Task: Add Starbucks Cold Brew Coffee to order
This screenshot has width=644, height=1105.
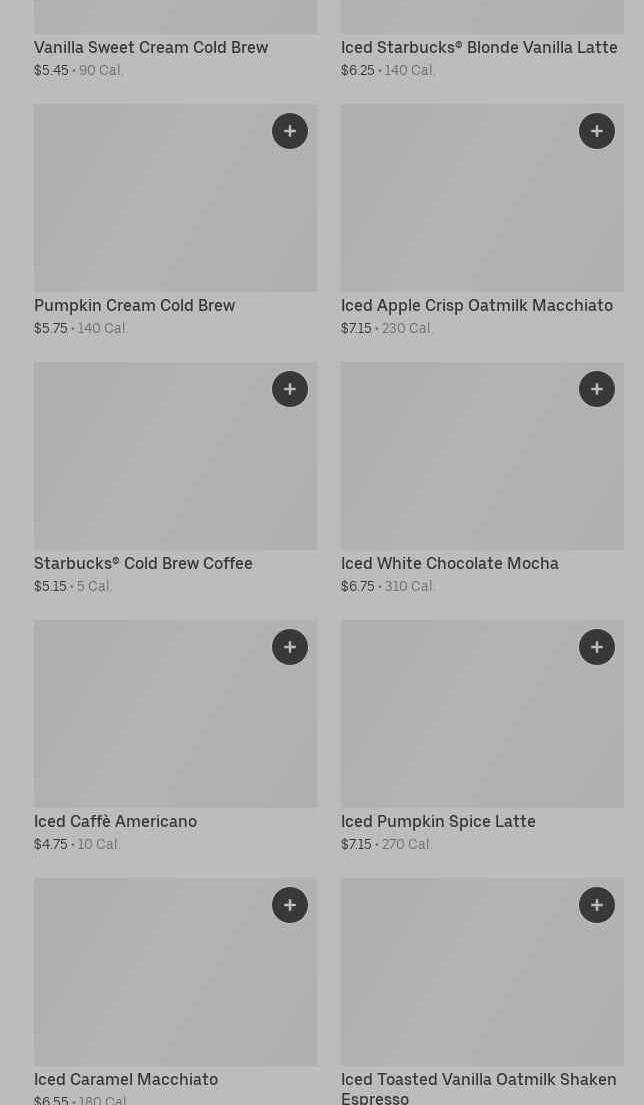Action: coord(290,389)
